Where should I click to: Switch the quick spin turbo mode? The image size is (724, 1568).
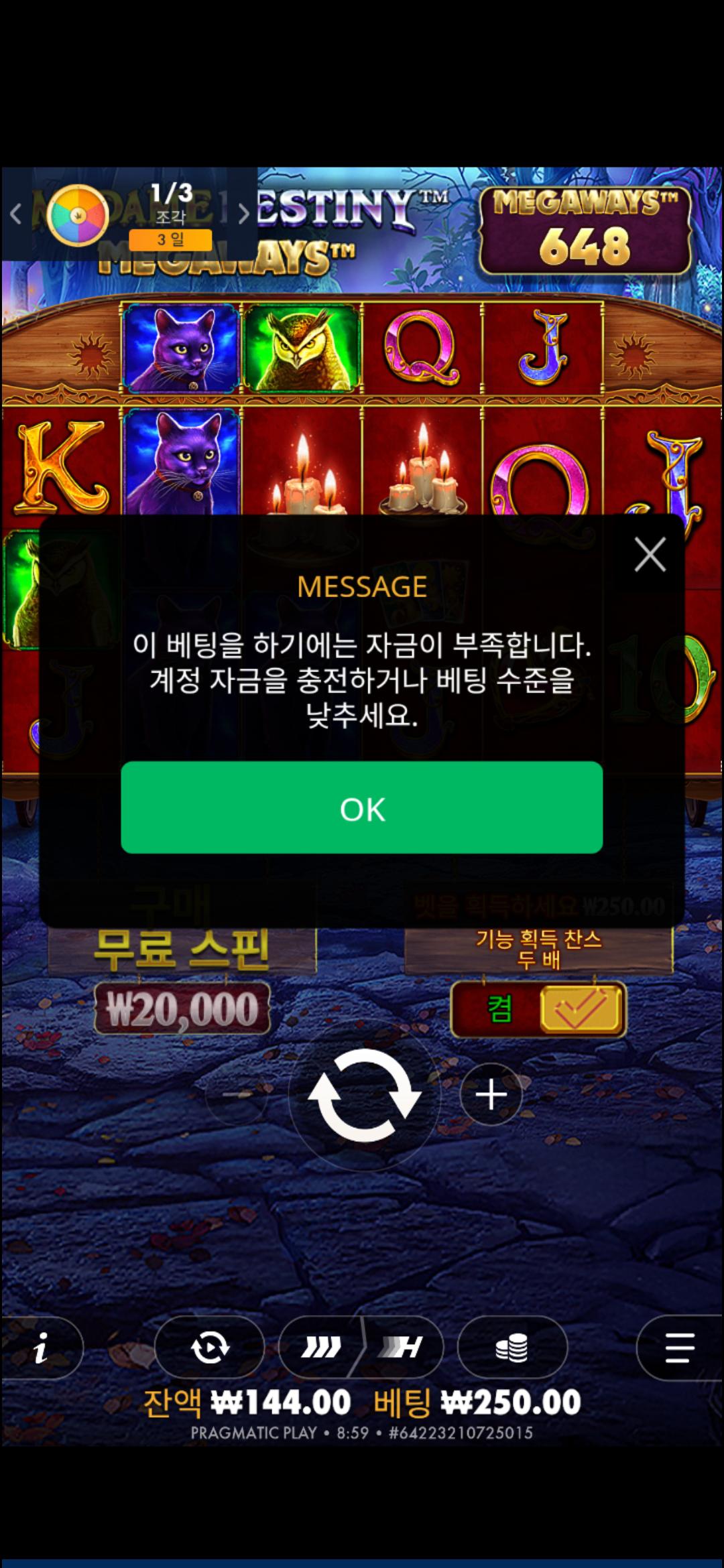(x=361, y=1348)
